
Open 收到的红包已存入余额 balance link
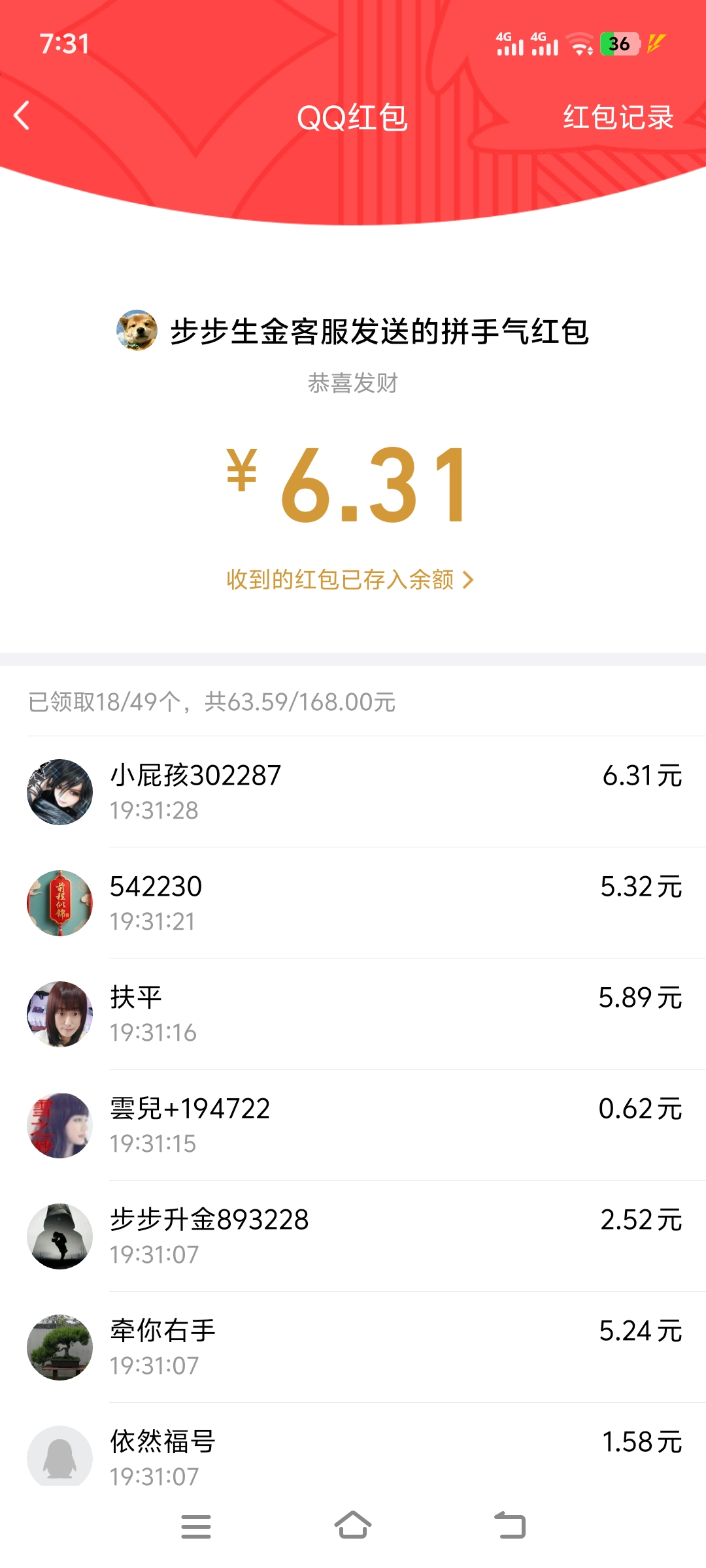[x=350, y=580]
